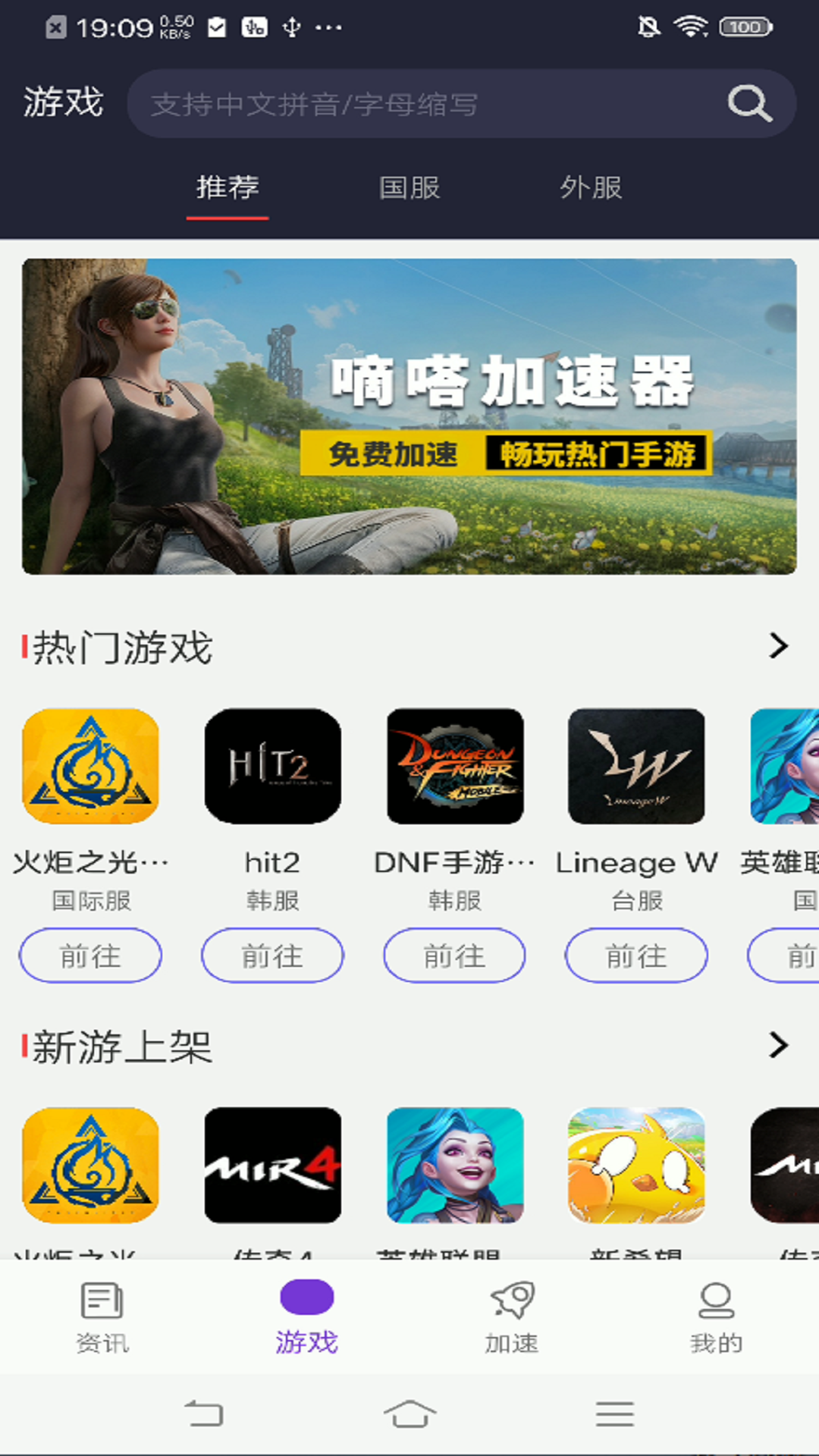Viewport: 819px width, 1456px height.
Task: Expand the 新游上架 section arrow
Action: click(x=778, y=1045)
